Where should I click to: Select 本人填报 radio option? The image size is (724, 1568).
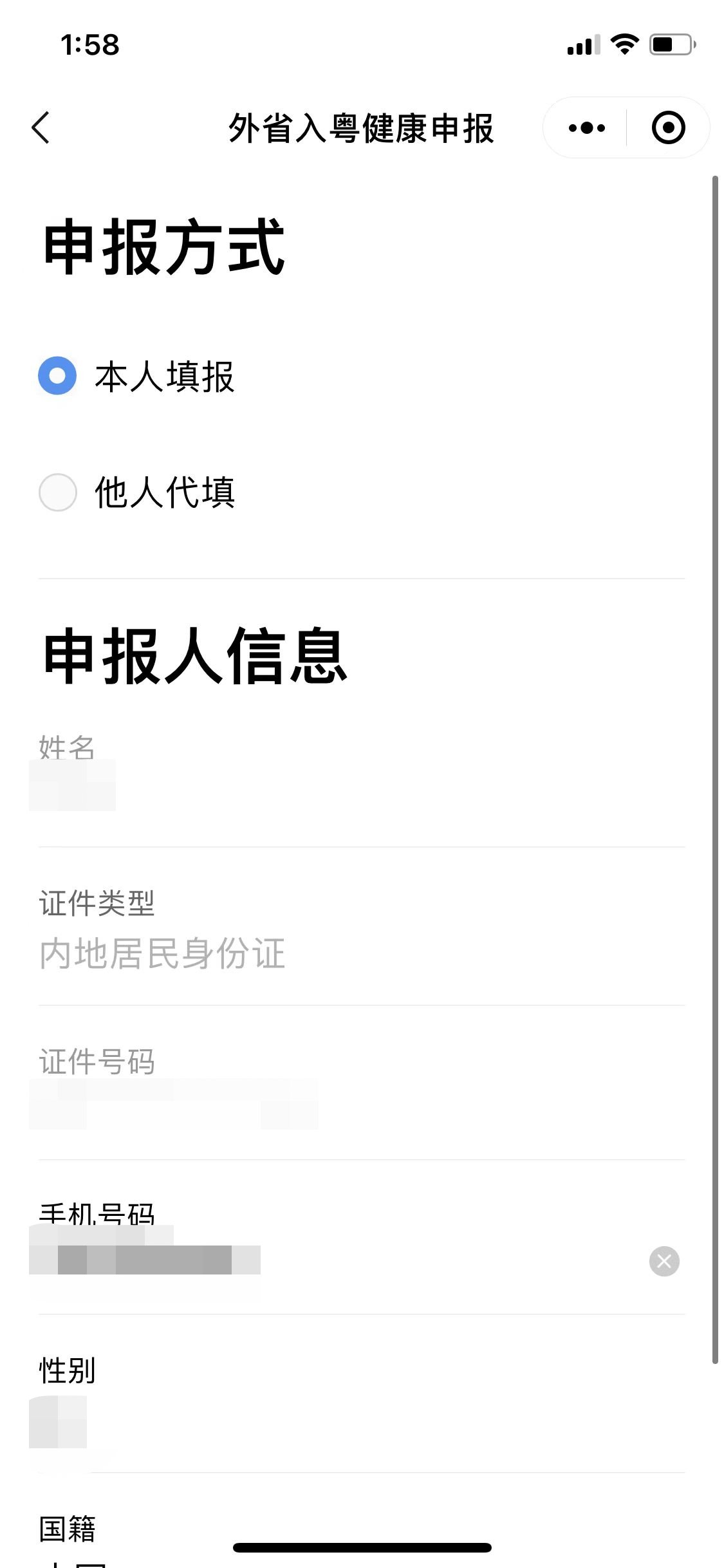point(58,376)
